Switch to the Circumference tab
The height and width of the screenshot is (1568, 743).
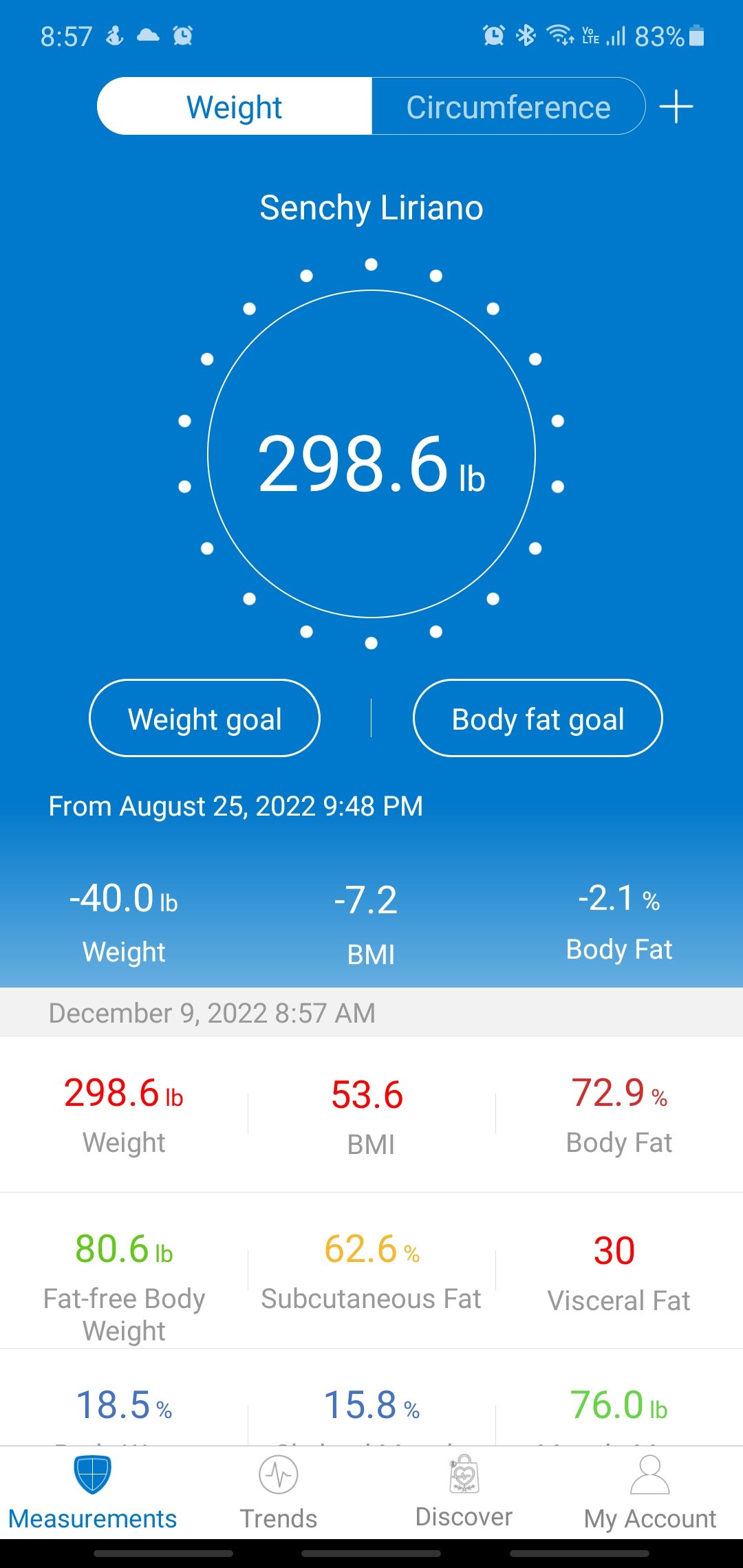coord(508,107)
